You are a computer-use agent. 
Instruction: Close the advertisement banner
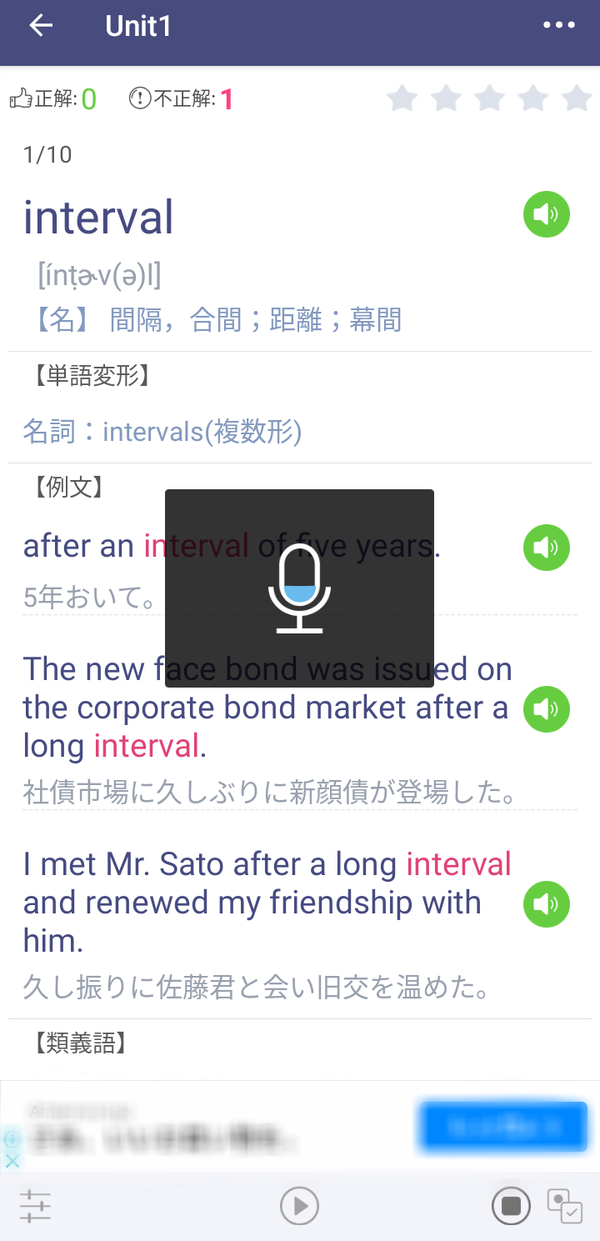(x=11, y=1161)
